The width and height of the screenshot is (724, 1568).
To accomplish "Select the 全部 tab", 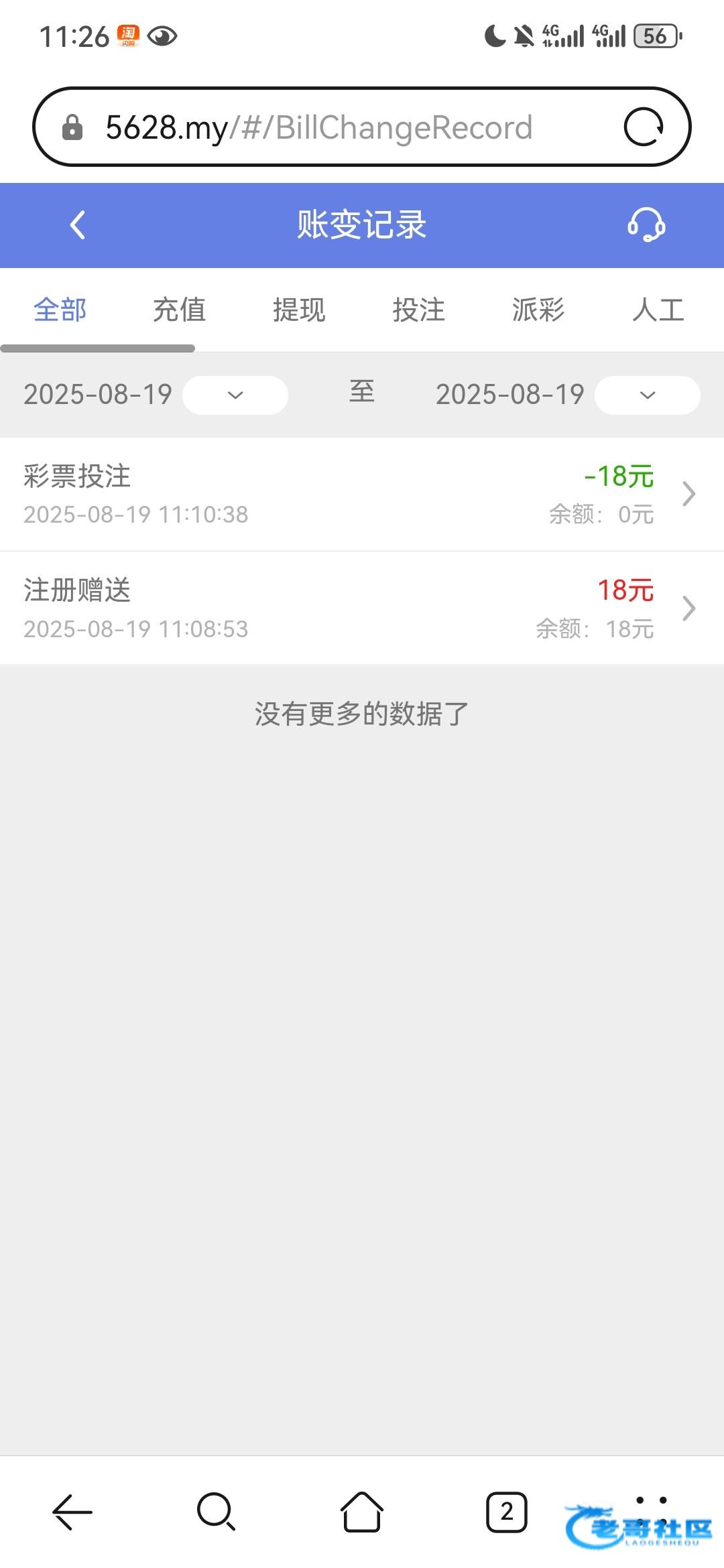I will tap(60, 310).
